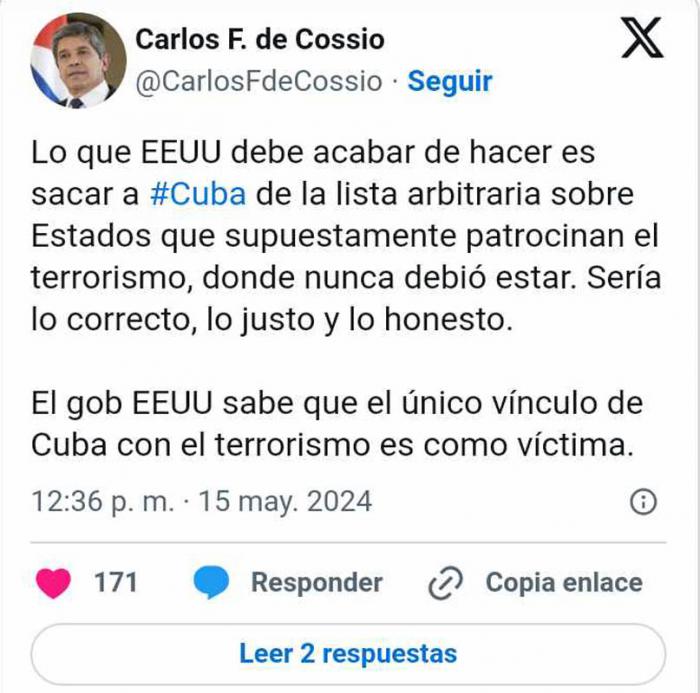Open Carlos F. de Cossio's profile picture
The height and width of the screenshot is (693, 700).
pos(80,60)
